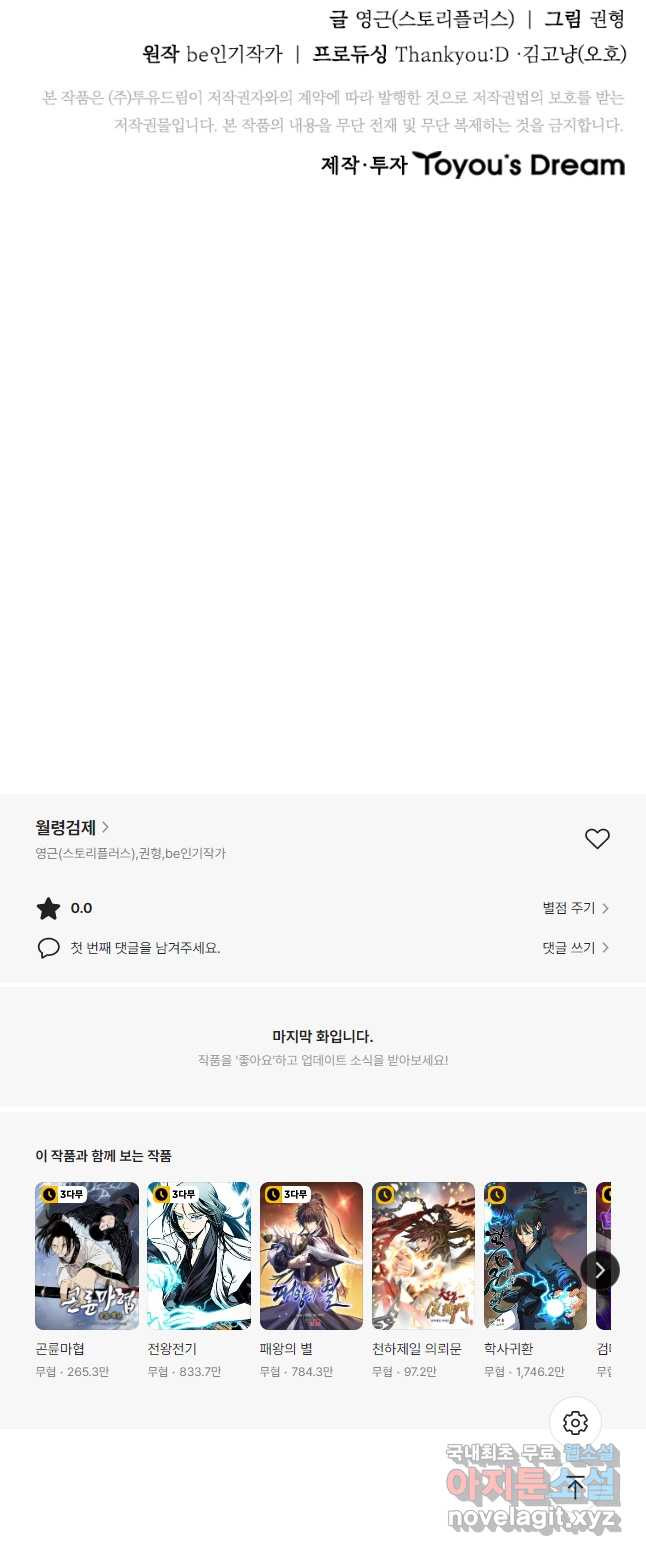Image resolution: width=646 pixels, height=1556 pixels.
Task: Tap 댓글 쓰기 to write a comment
Action: 575,947
